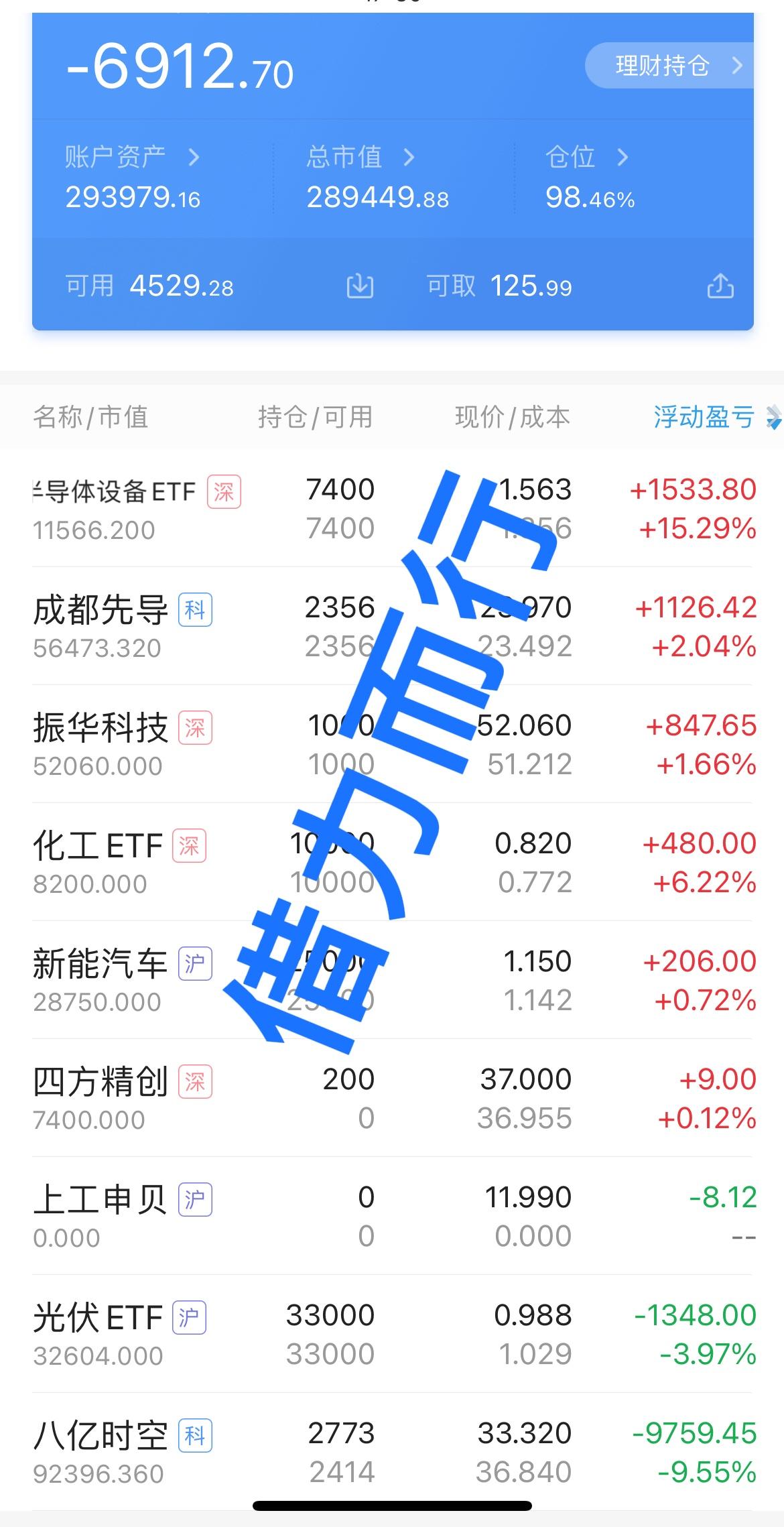784x1527 pixels.
Task: Click the 深 badge beside 四方精创
Action: tap(196, 1081)
